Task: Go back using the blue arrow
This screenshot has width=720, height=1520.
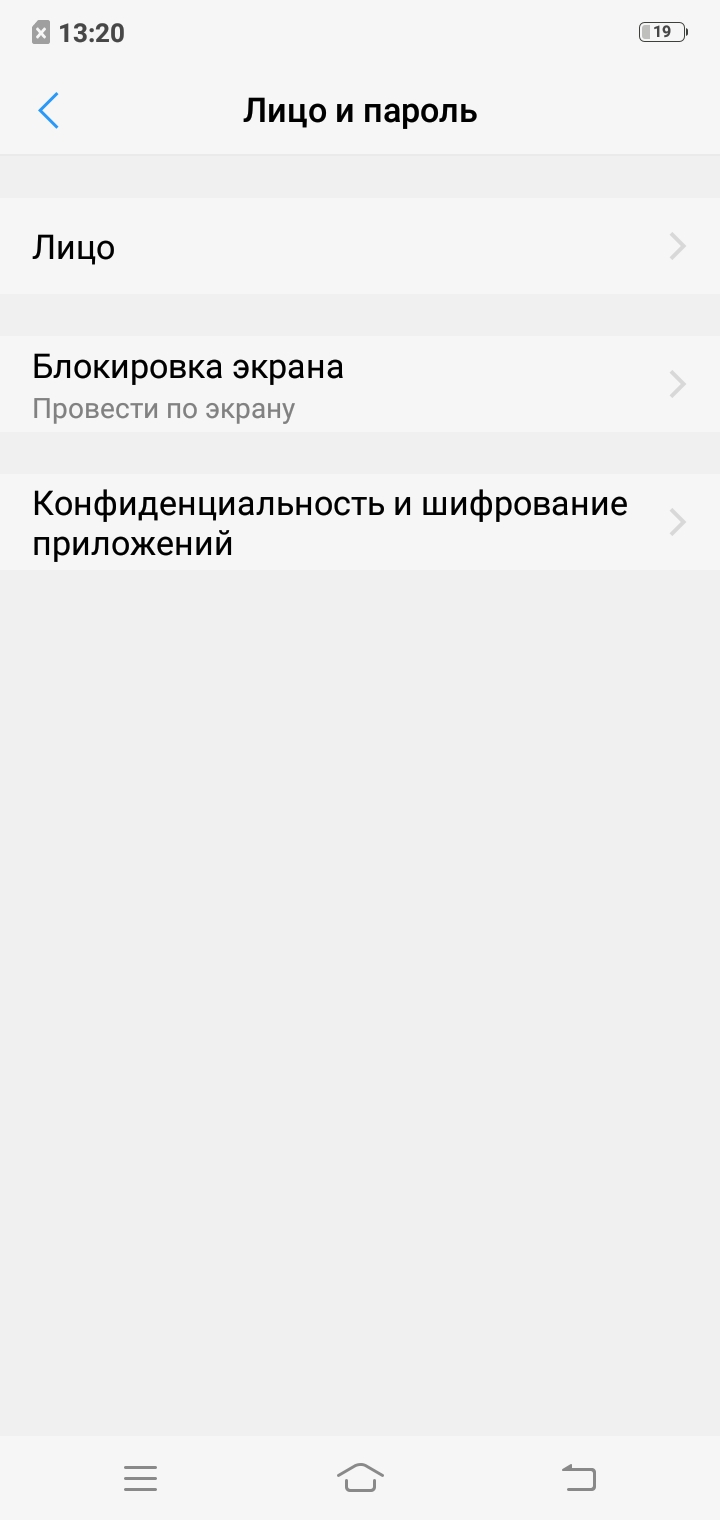Action: point(48,111)
